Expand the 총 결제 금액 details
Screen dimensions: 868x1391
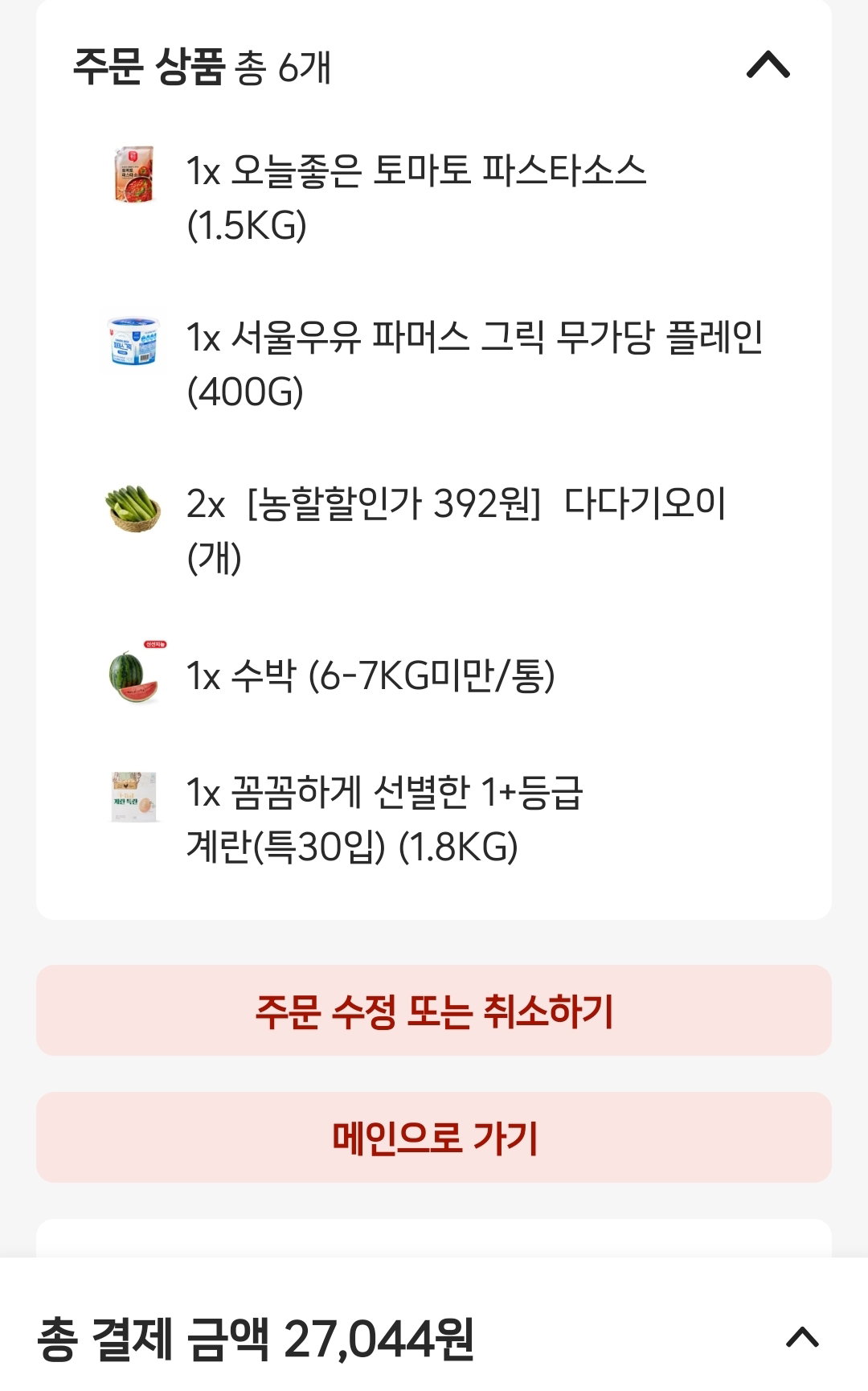[801, 1337]
